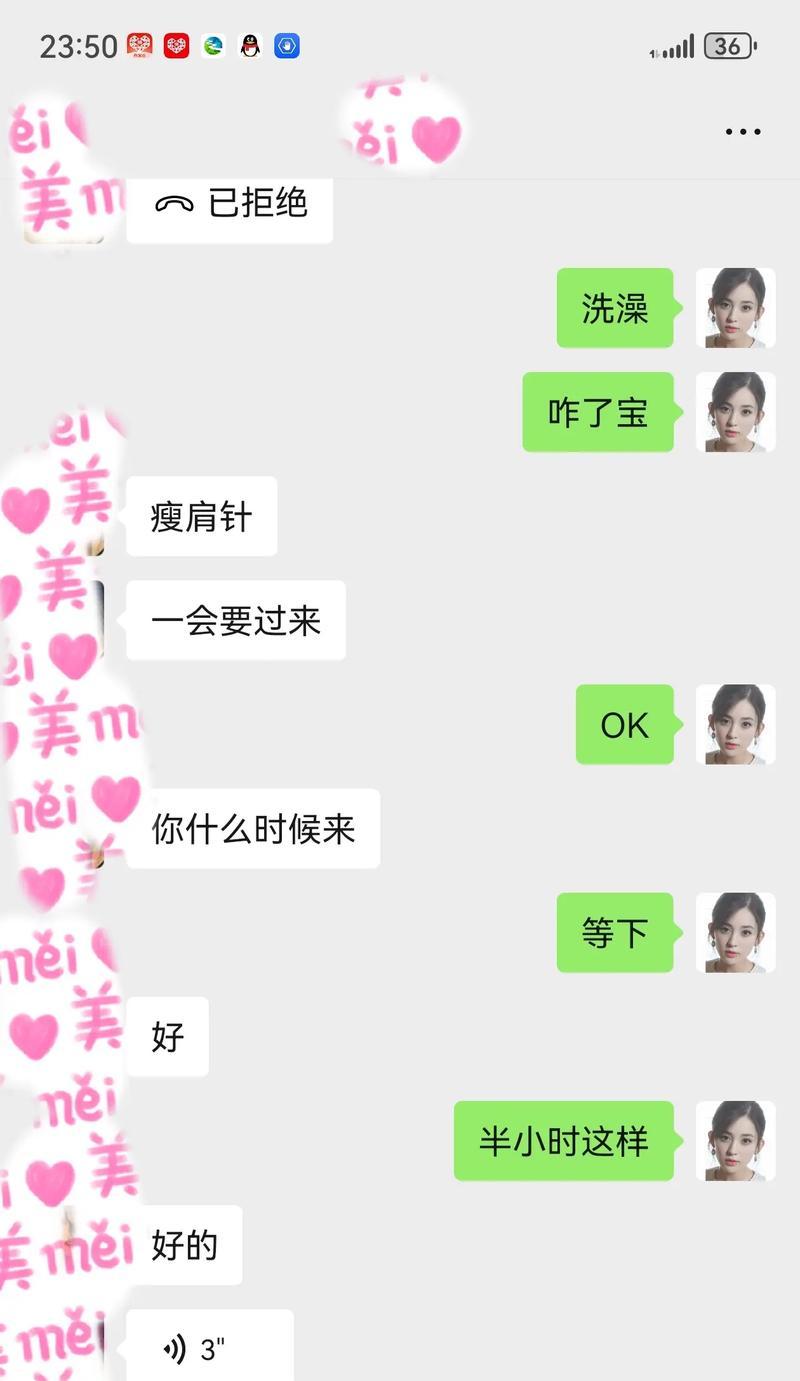800x1381 pixels.
Task: Play the 3-second voice message
Action: click(x=209, y=1348)
